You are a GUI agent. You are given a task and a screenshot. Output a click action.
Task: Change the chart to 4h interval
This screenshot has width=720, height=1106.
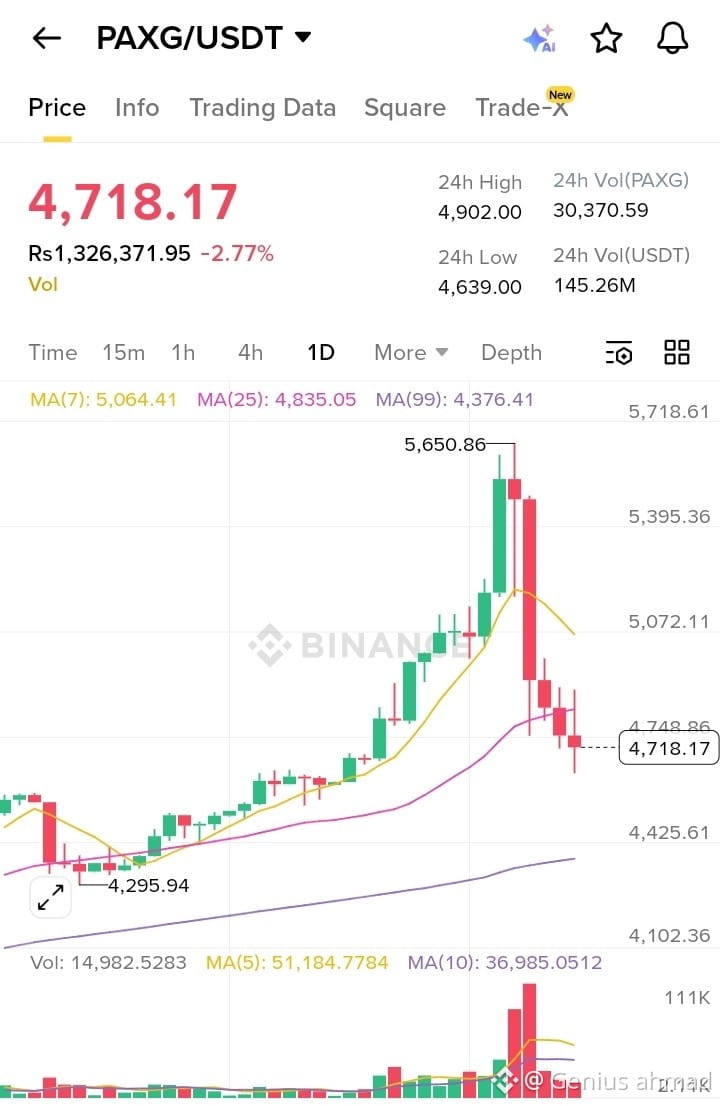(250, 353)
